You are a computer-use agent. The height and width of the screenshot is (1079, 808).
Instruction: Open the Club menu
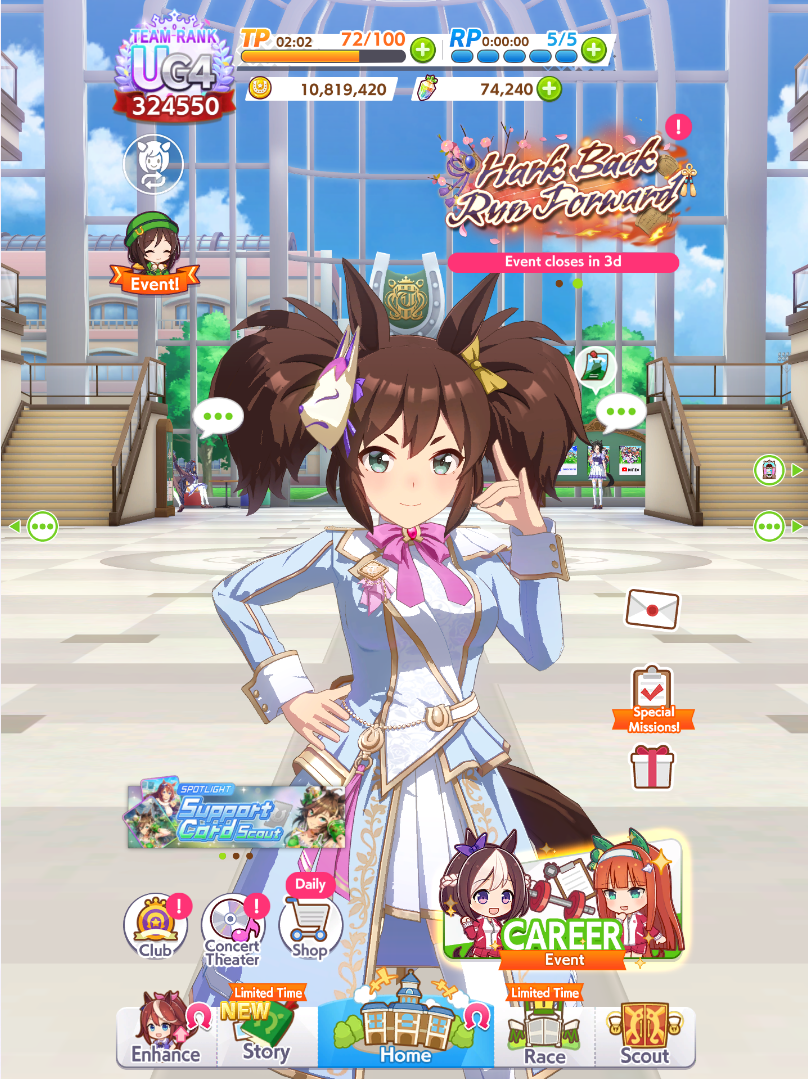(x=156, y=926)
